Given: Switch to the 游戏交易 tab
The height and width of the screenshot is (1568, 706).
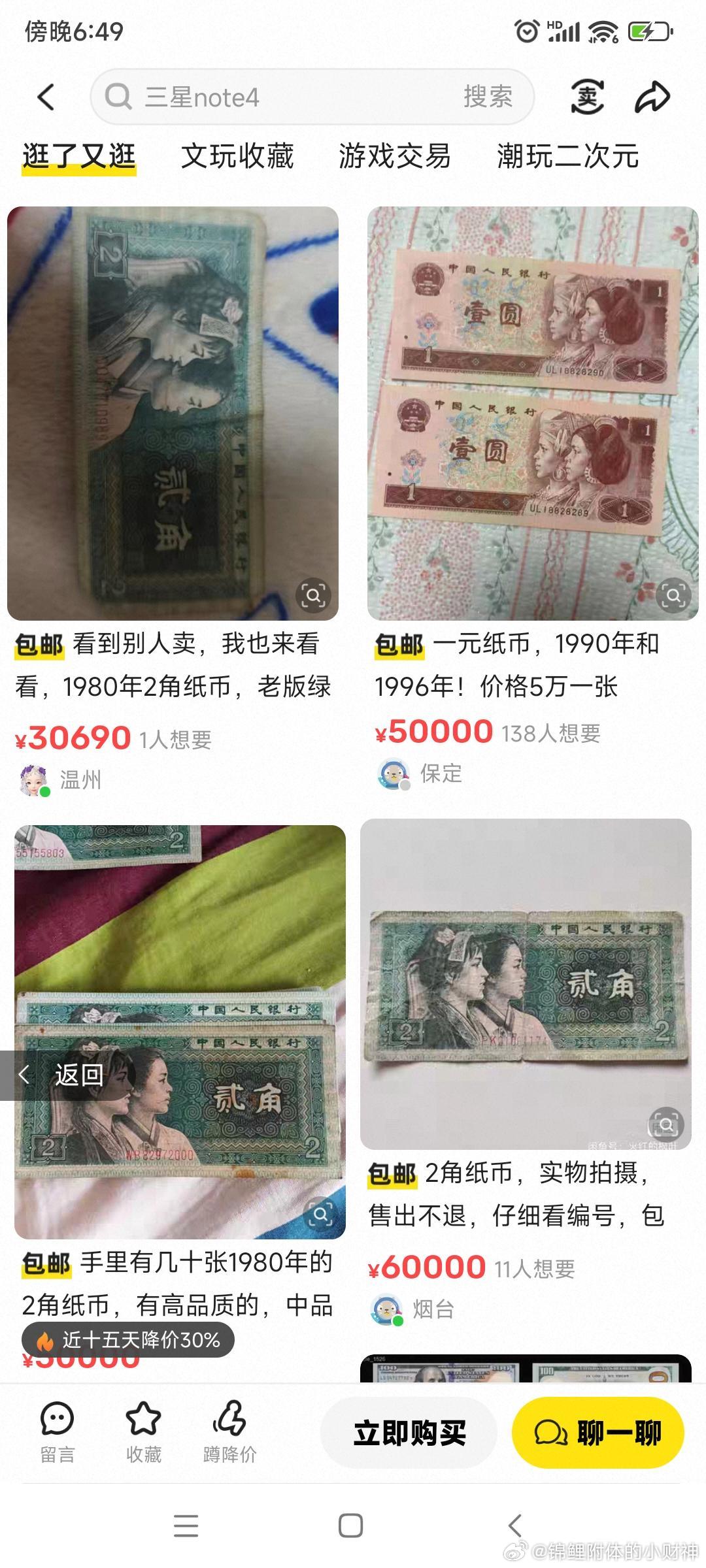Looking at the screenshot, I should click(394, 155).
